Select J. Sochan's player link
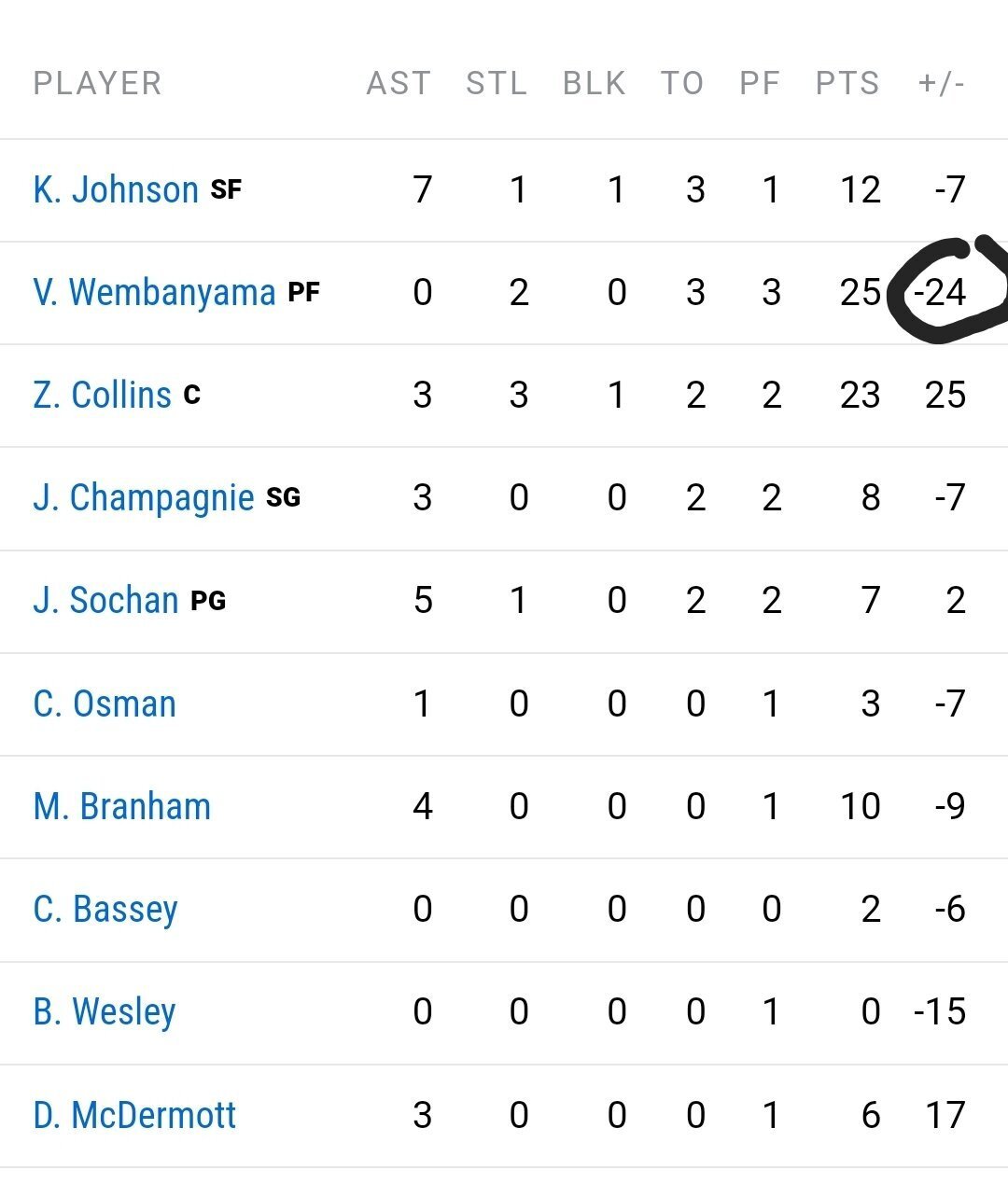This screenshot has width=1008, height=1184. pos(105,601)
